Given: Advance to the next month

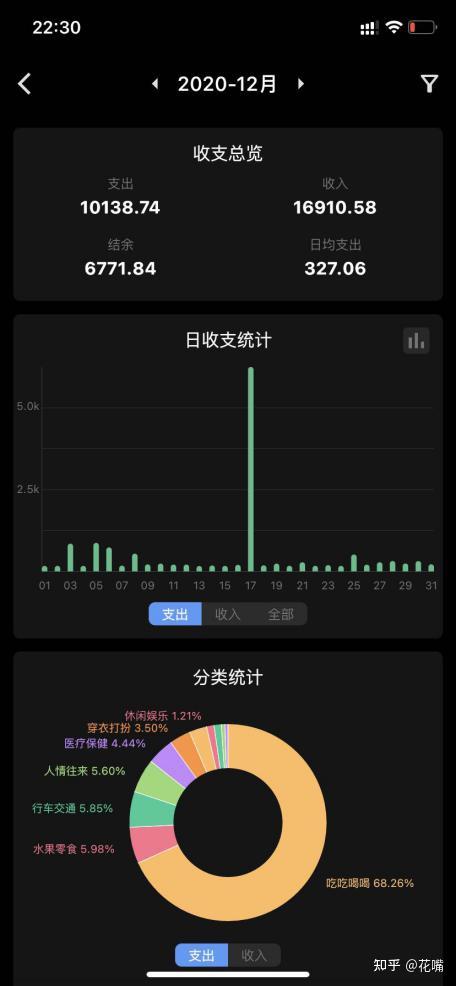Looking at the screenshot, I should (x=301, y=84).
